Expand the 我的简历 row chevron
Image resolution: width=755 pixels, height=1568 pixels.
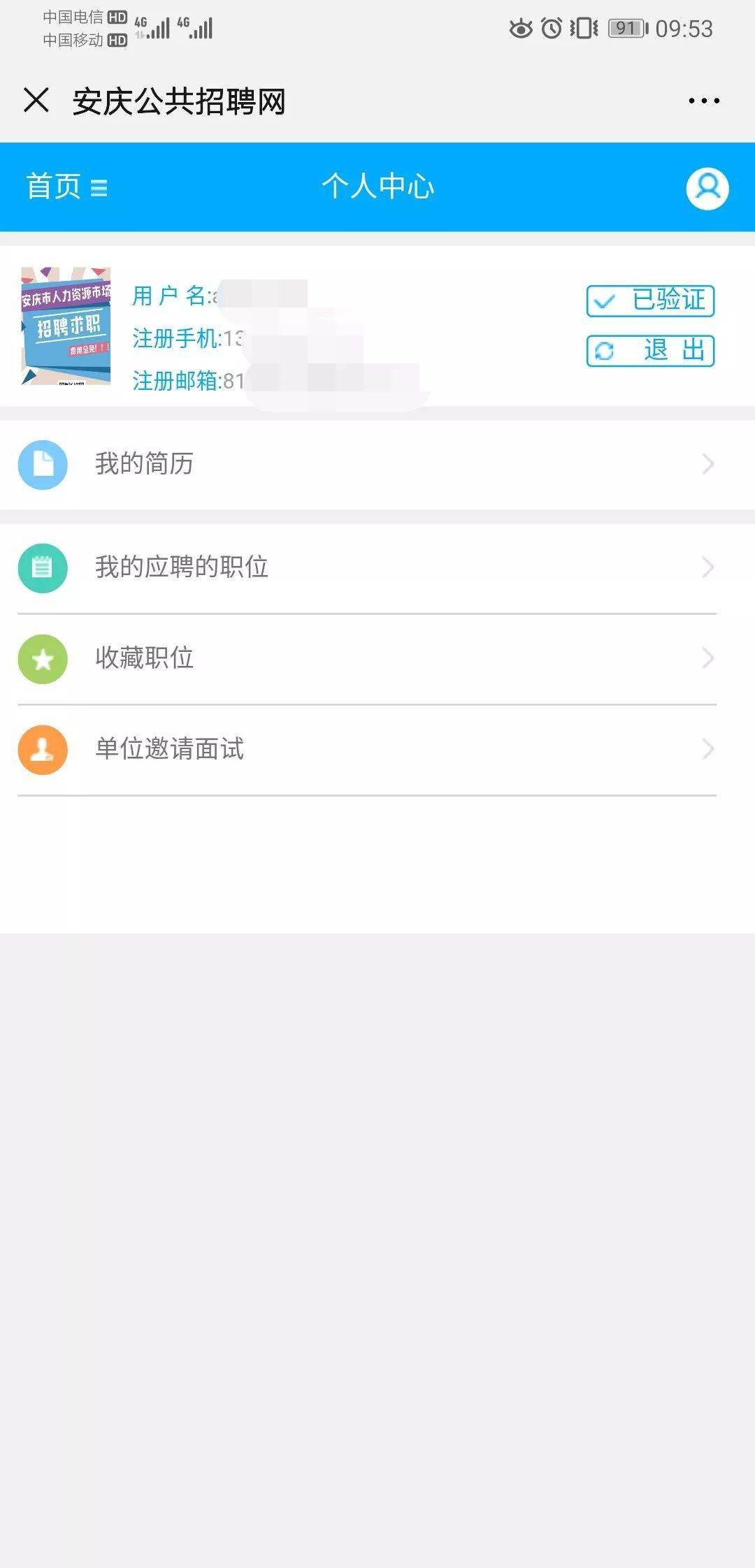click(x=709, y=463)
